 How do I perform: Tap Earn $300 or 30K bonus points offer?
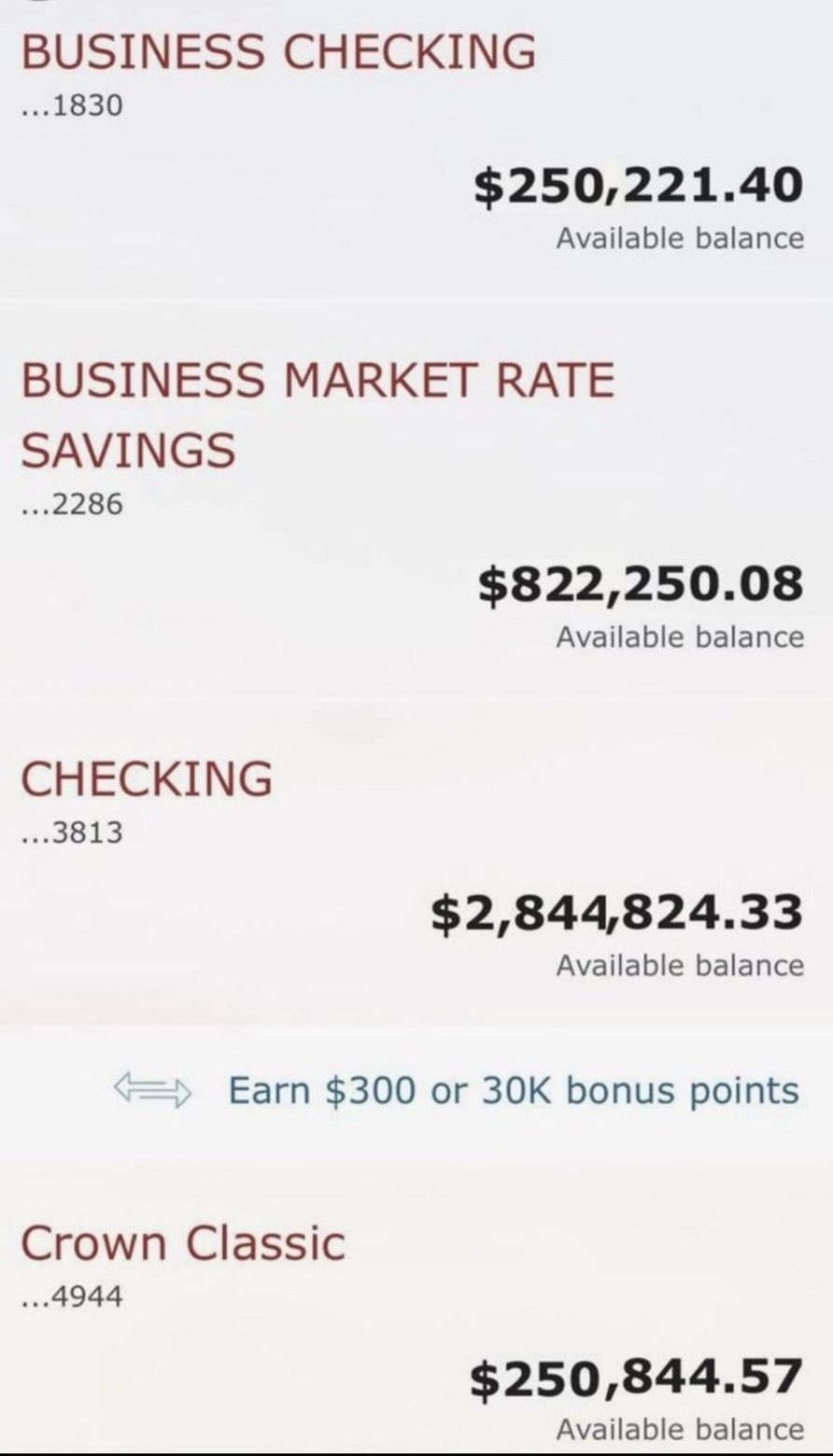513,1090
